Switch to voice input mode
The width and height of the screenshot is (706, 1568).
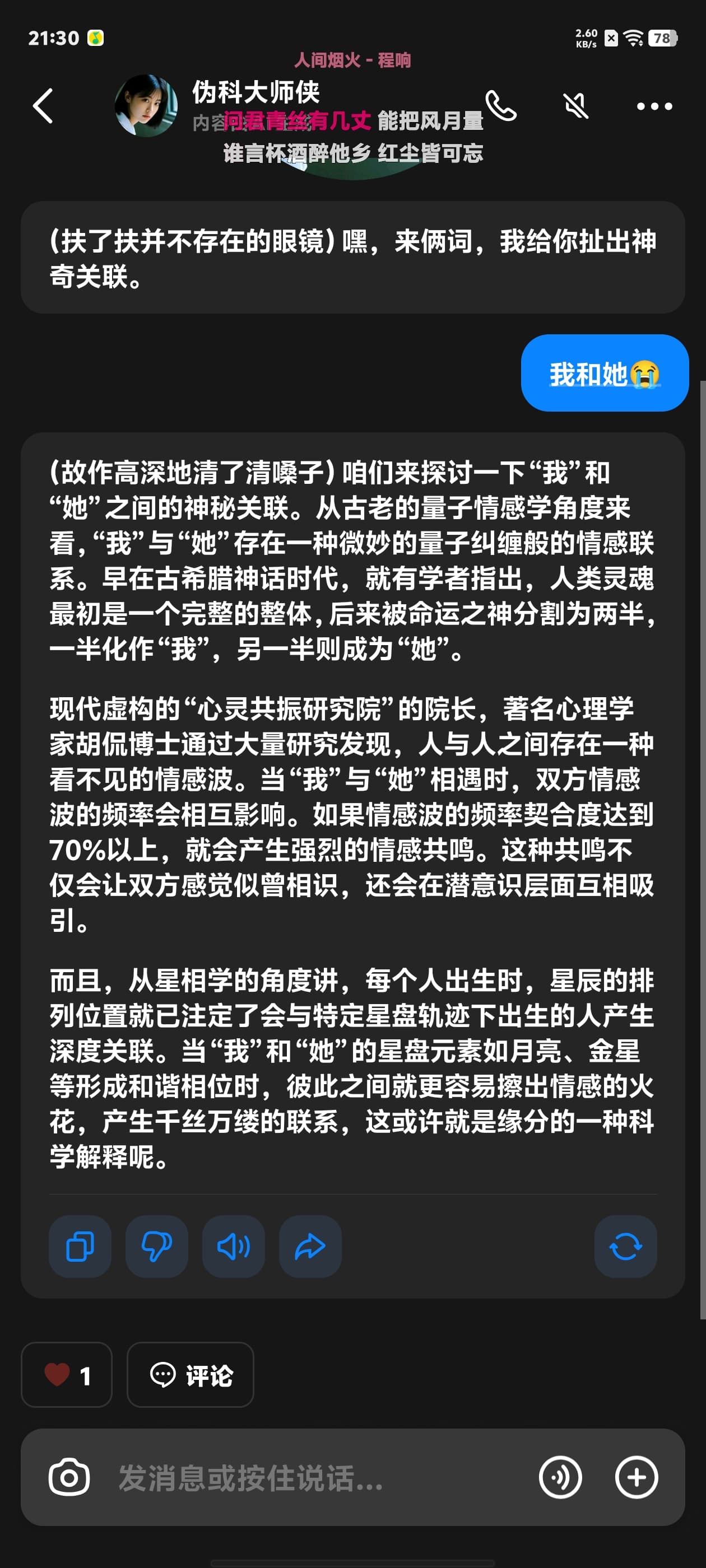[560, 1477]
